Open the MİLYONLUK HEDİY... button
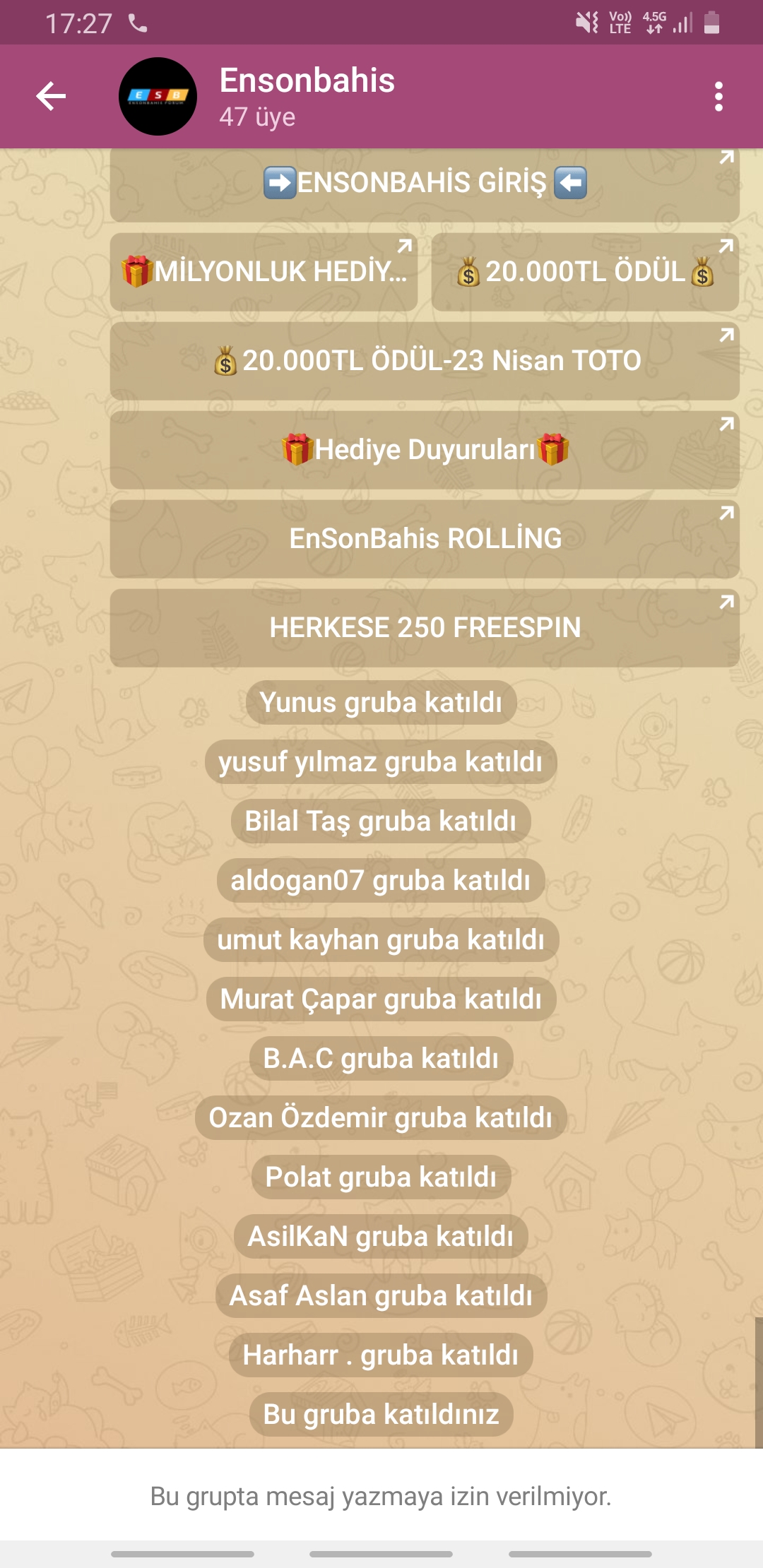Viewport: 763px width, 1568px height. (x=264, y=272)
